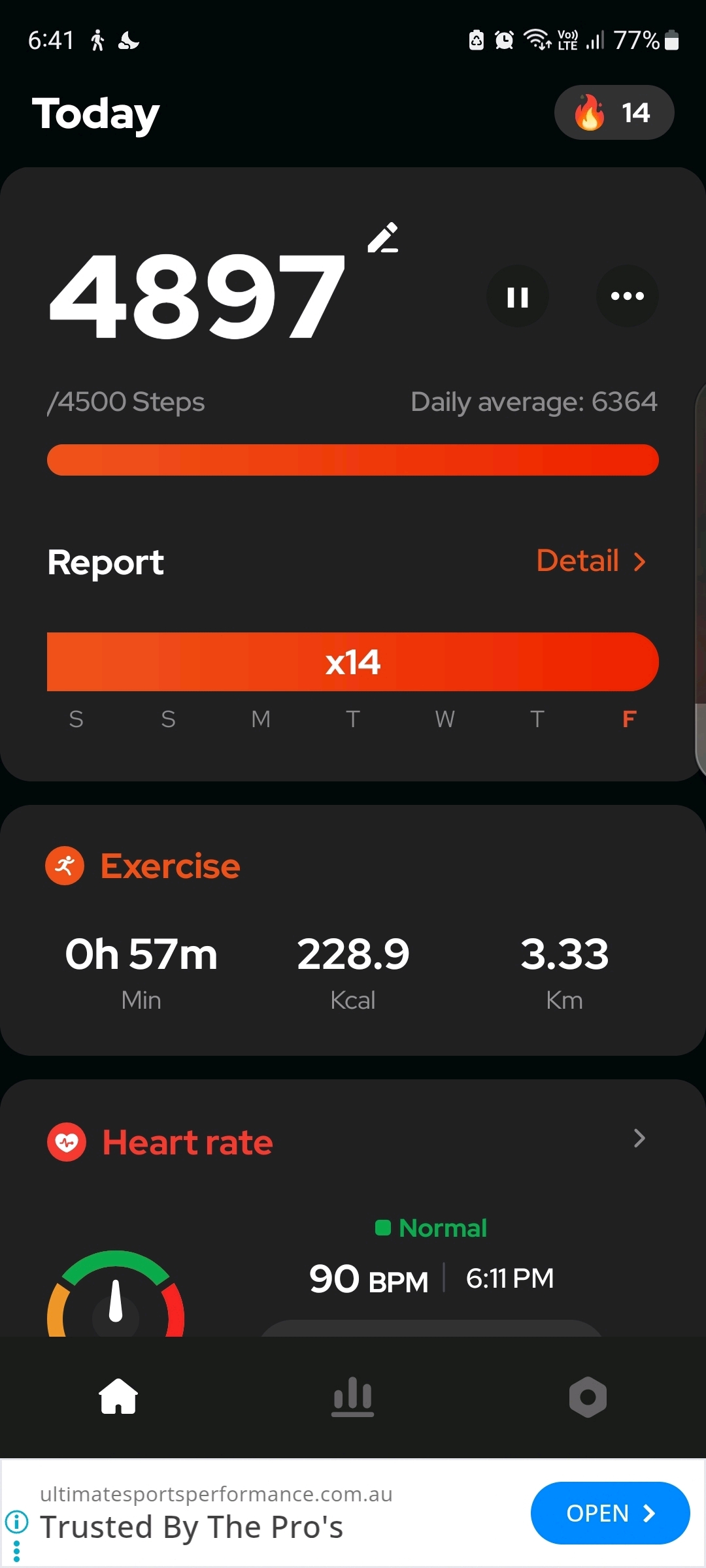Open the ad info icon
The height and width of the screenshot is (1568, 706).
coord(17,1522)
